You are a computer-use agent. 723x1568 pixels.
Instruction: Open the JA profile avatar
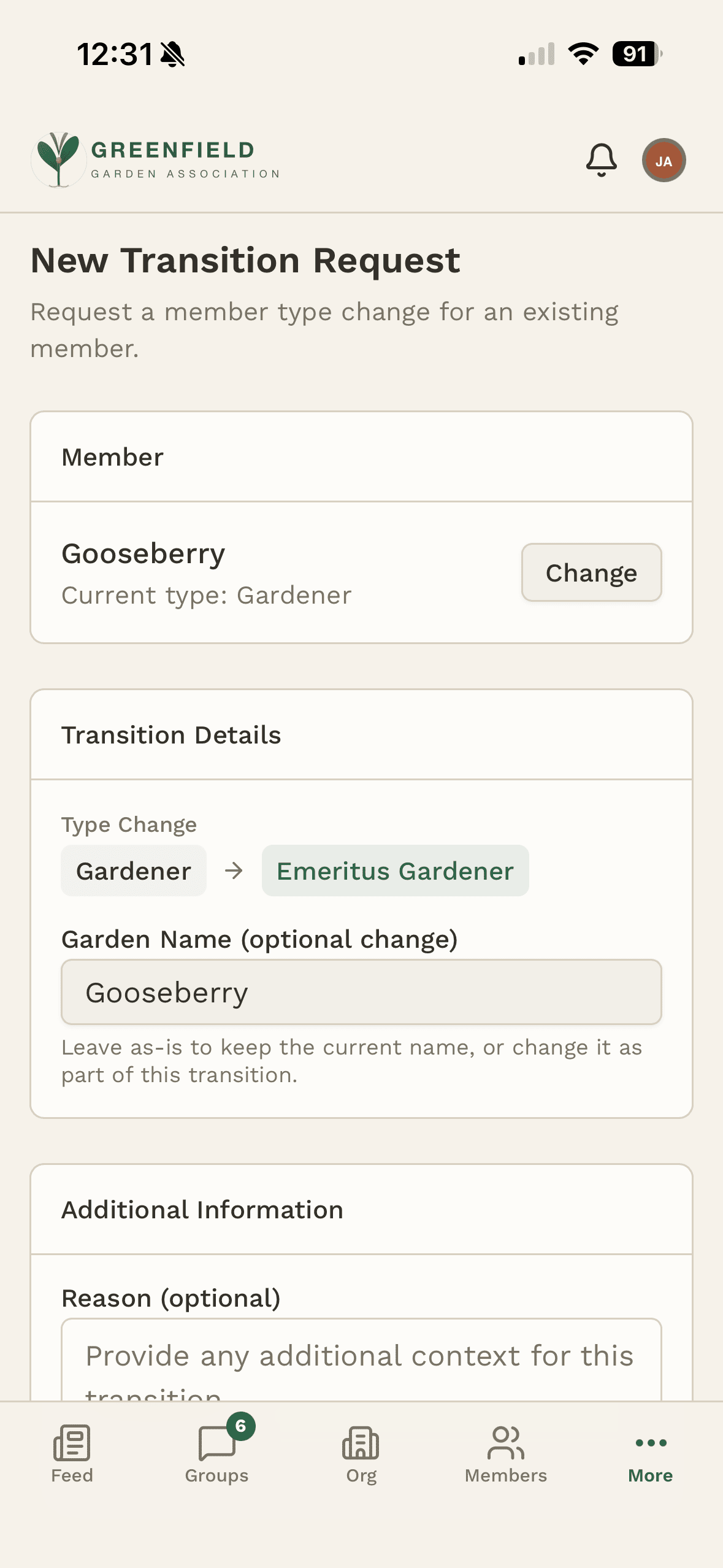[664, 161]
